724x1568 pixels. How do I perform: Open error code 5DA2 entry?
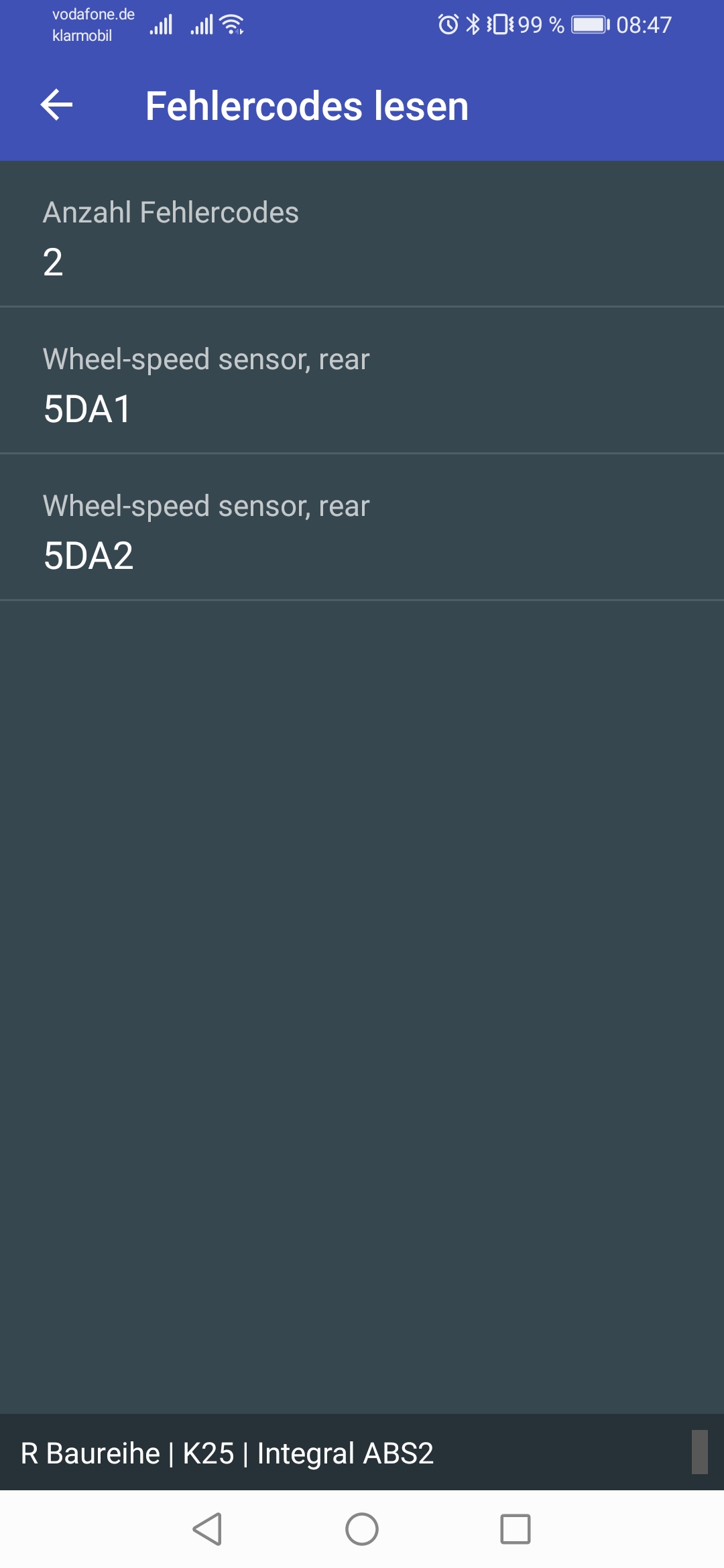pos(362,528)
